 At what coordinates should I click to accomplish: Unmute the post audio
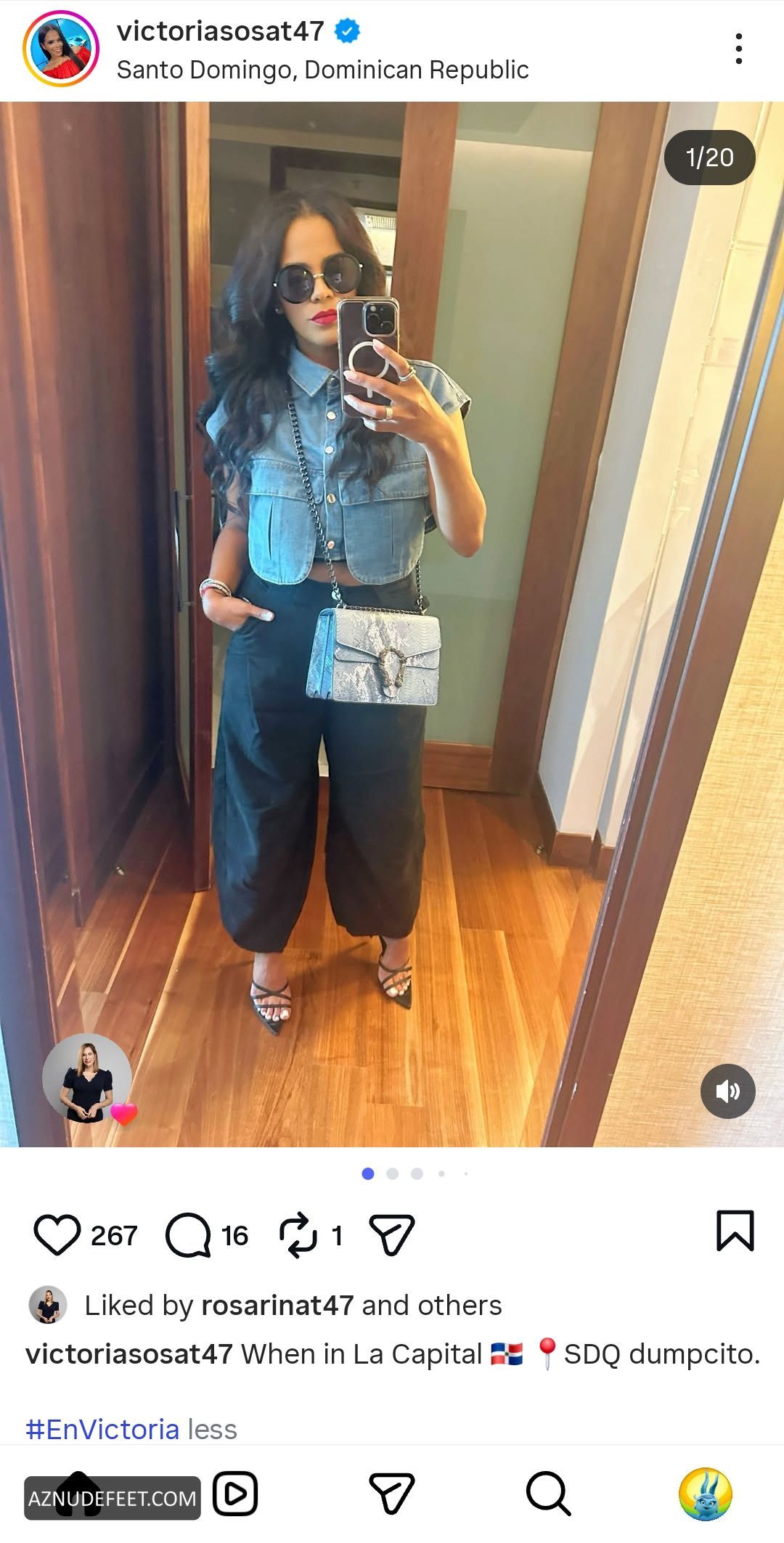click(727, 1091)
